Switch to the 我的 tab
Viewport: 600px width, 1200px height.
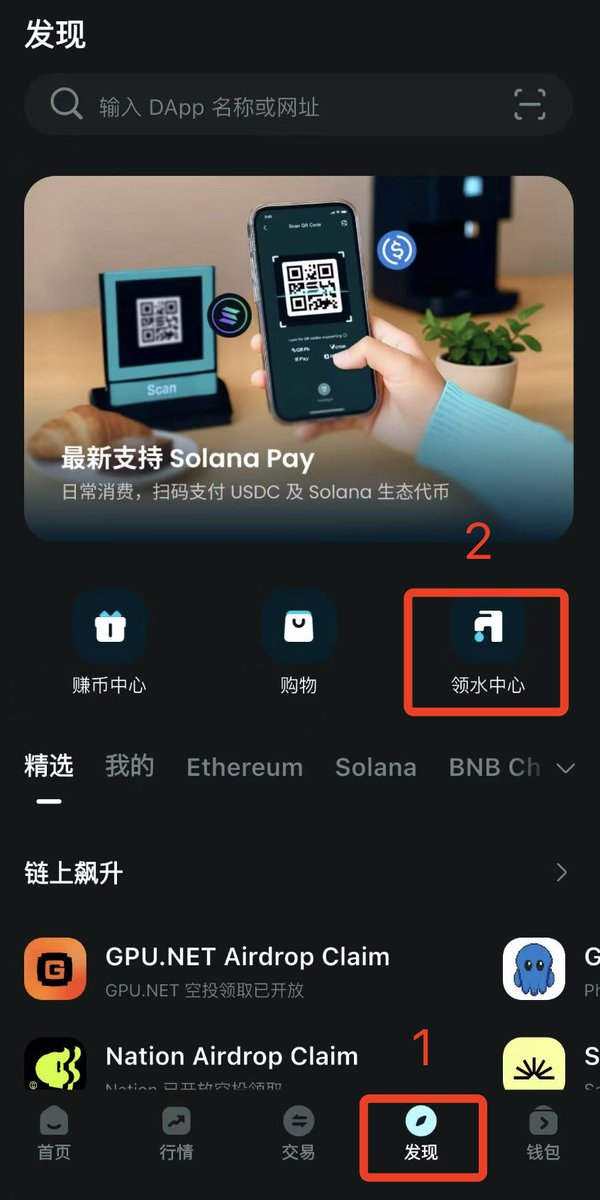(130, 768)
